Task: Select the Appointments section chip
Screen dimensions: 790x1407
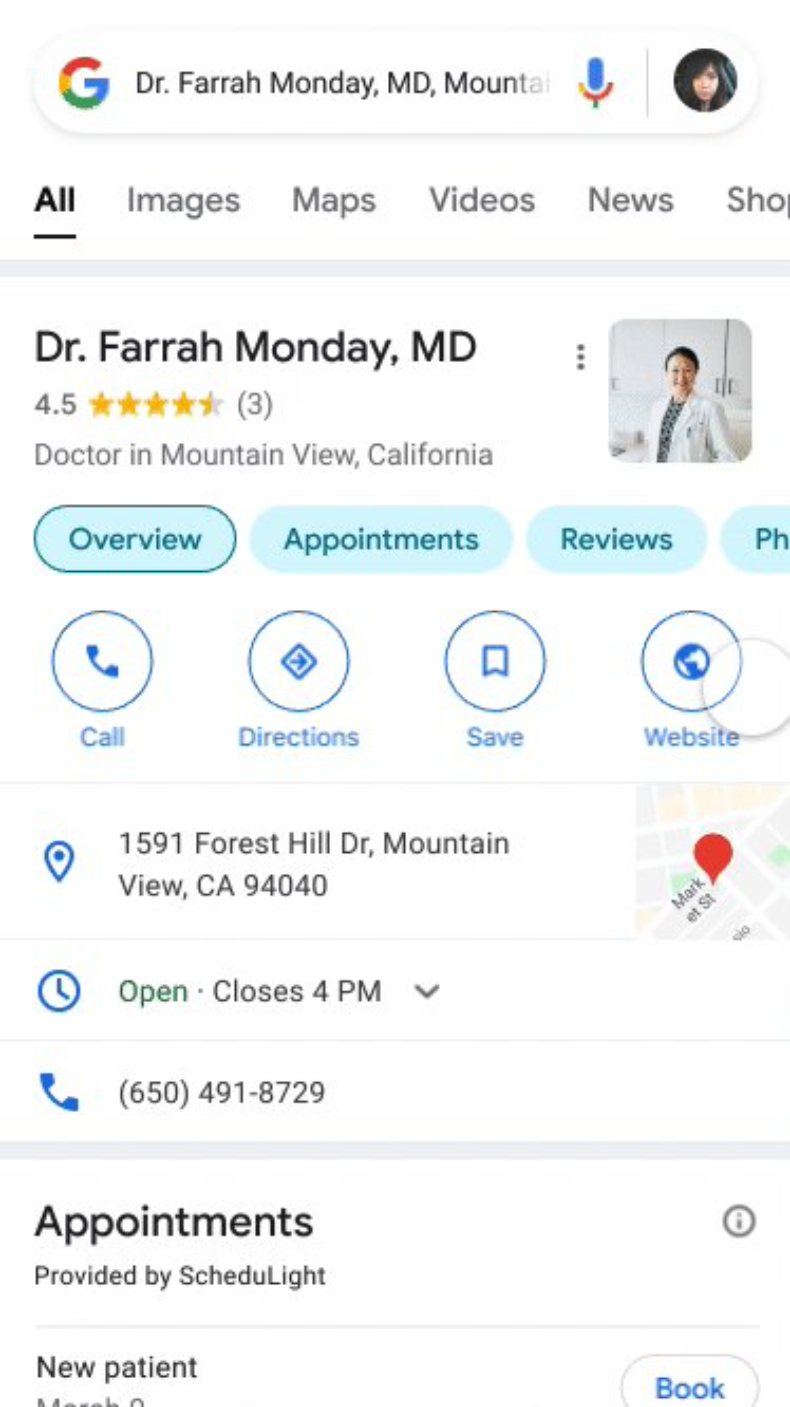Action: pos(380,539)
